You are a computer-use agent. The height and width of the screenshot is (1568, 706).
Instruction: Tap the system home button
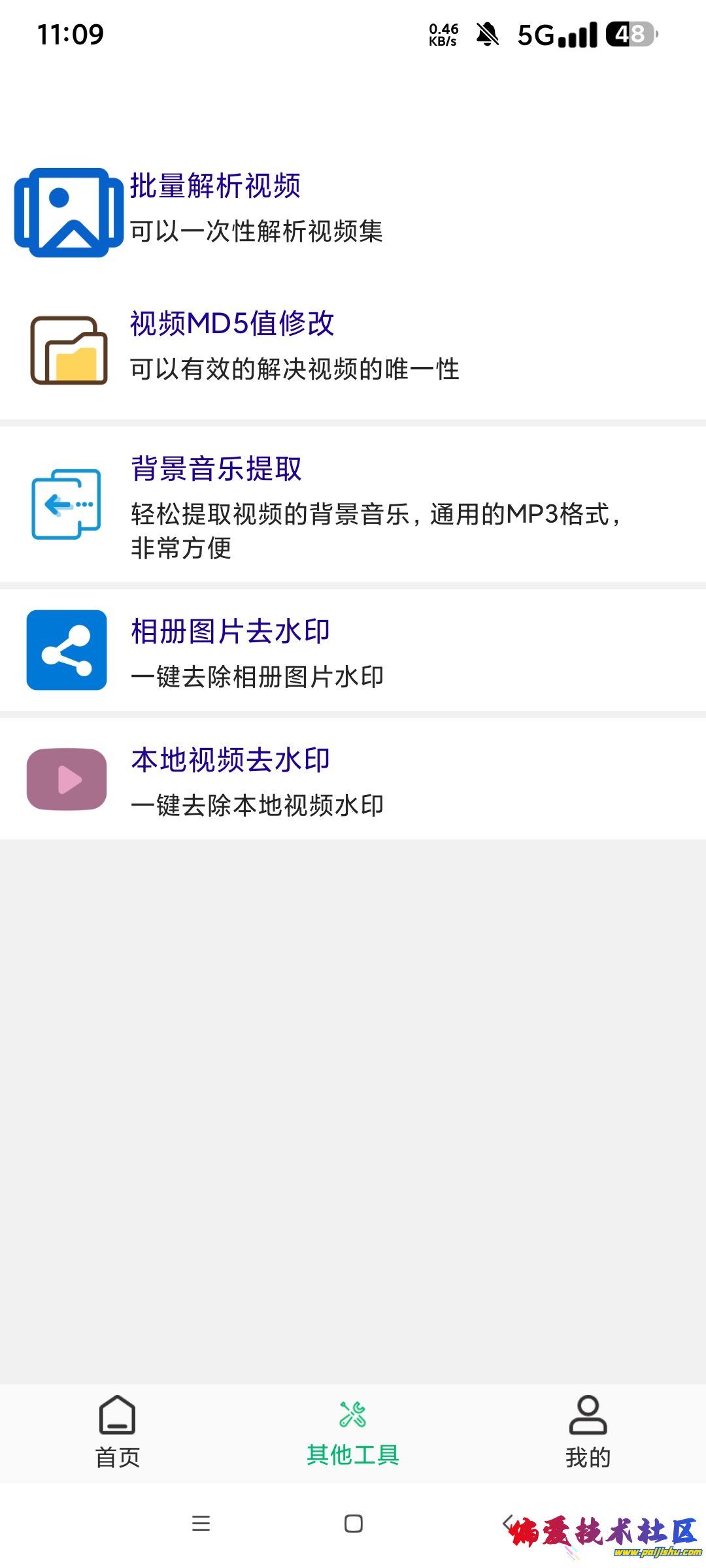point(354,1524)
